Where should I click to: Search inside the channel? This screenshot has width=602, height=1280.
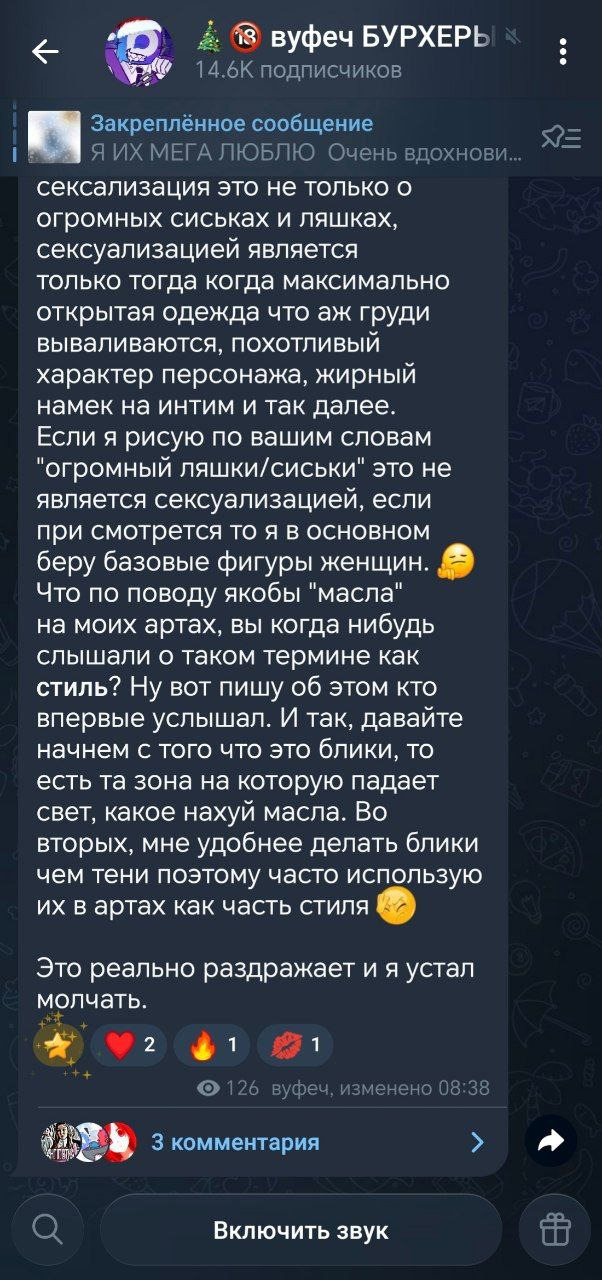[46, 1229]
